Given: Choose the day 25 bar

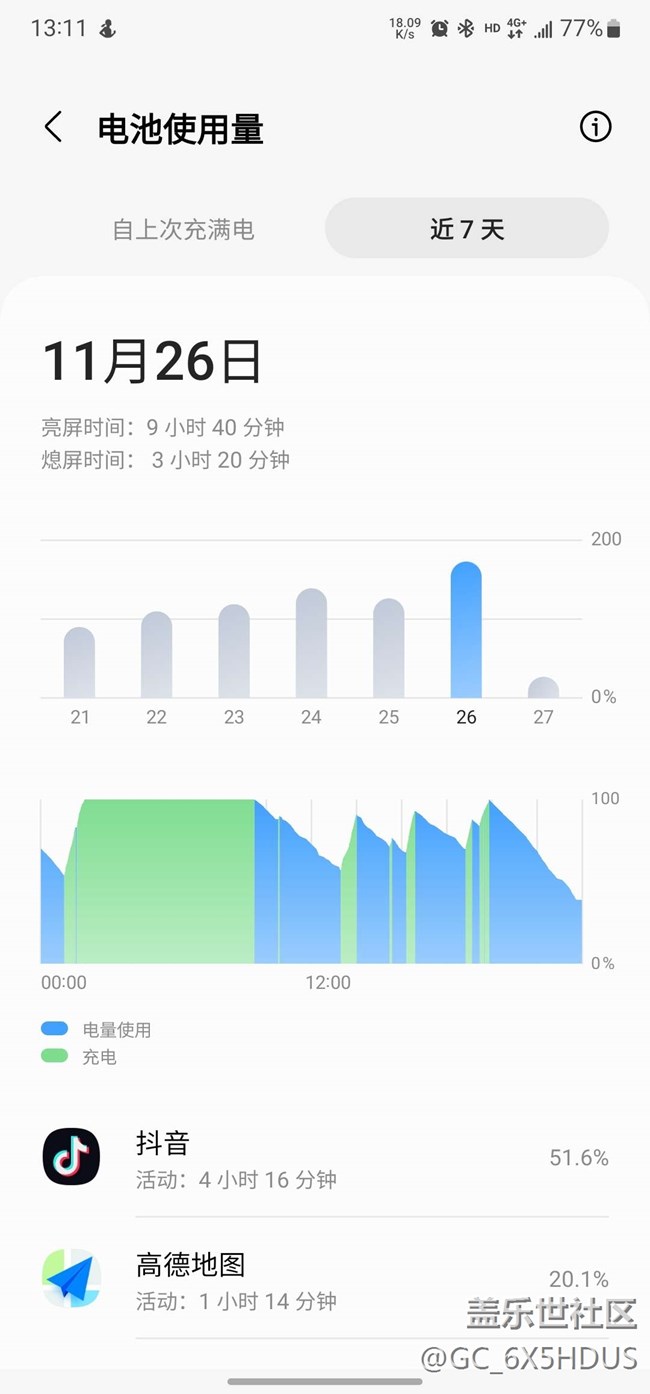Looking at the screenshot, I should pyautogui.click(x=389, y=649).
